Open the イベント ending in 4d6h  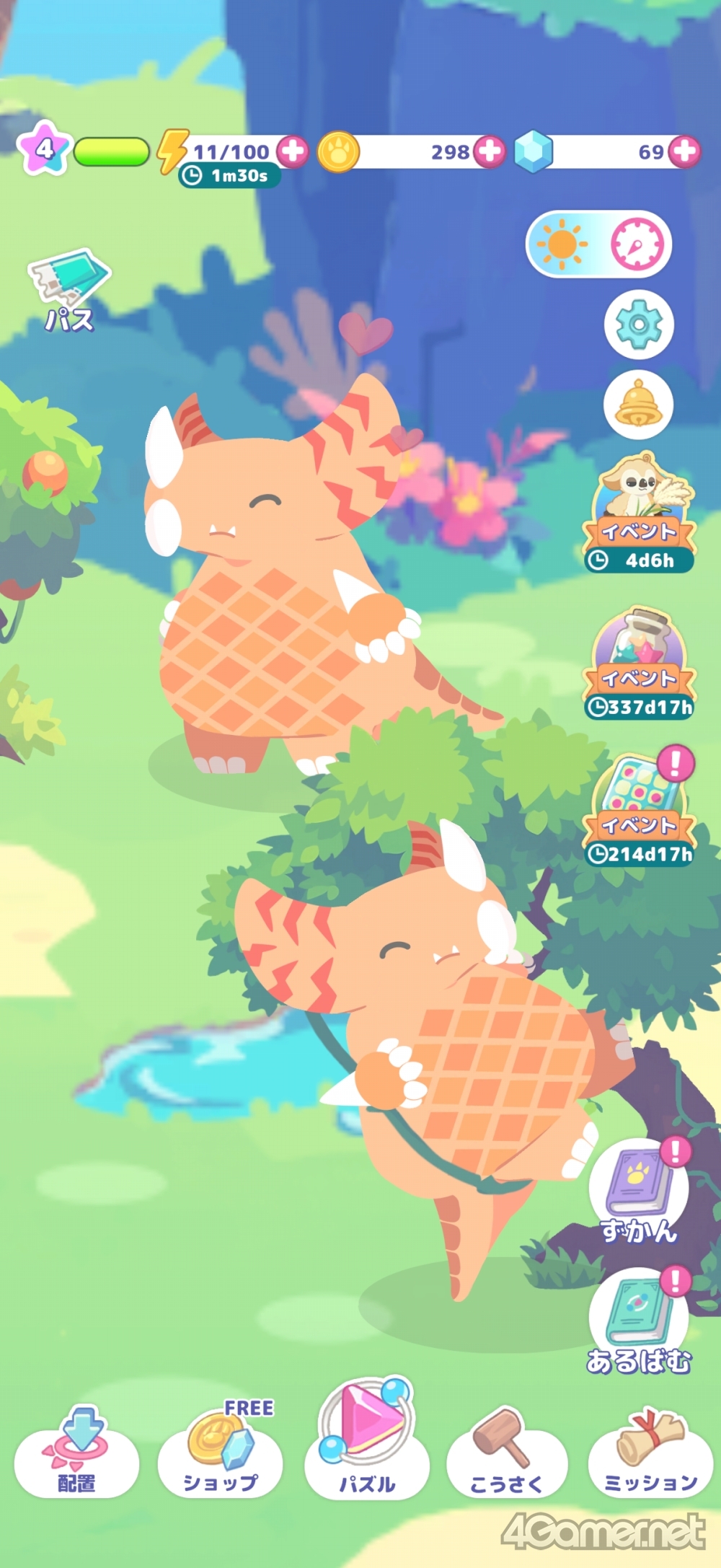click(x=639, y=512)
